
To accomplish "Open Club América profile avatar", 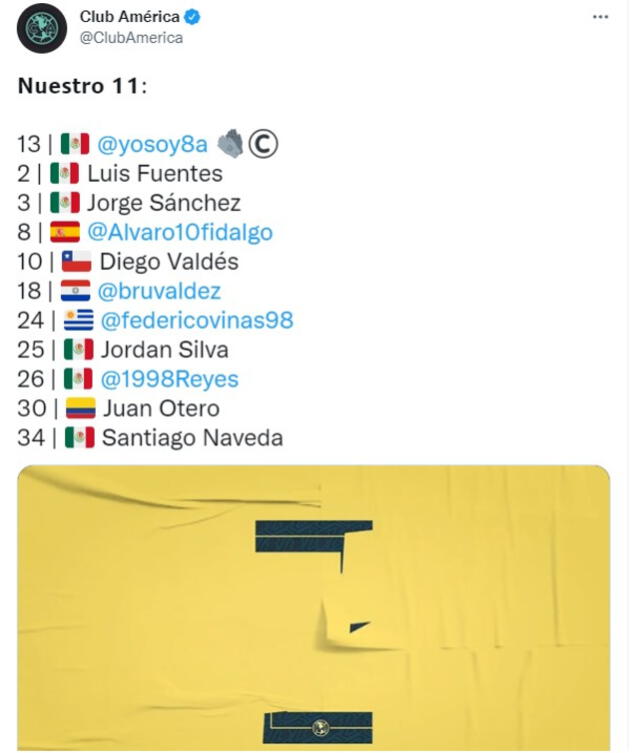I will [41, 28].
